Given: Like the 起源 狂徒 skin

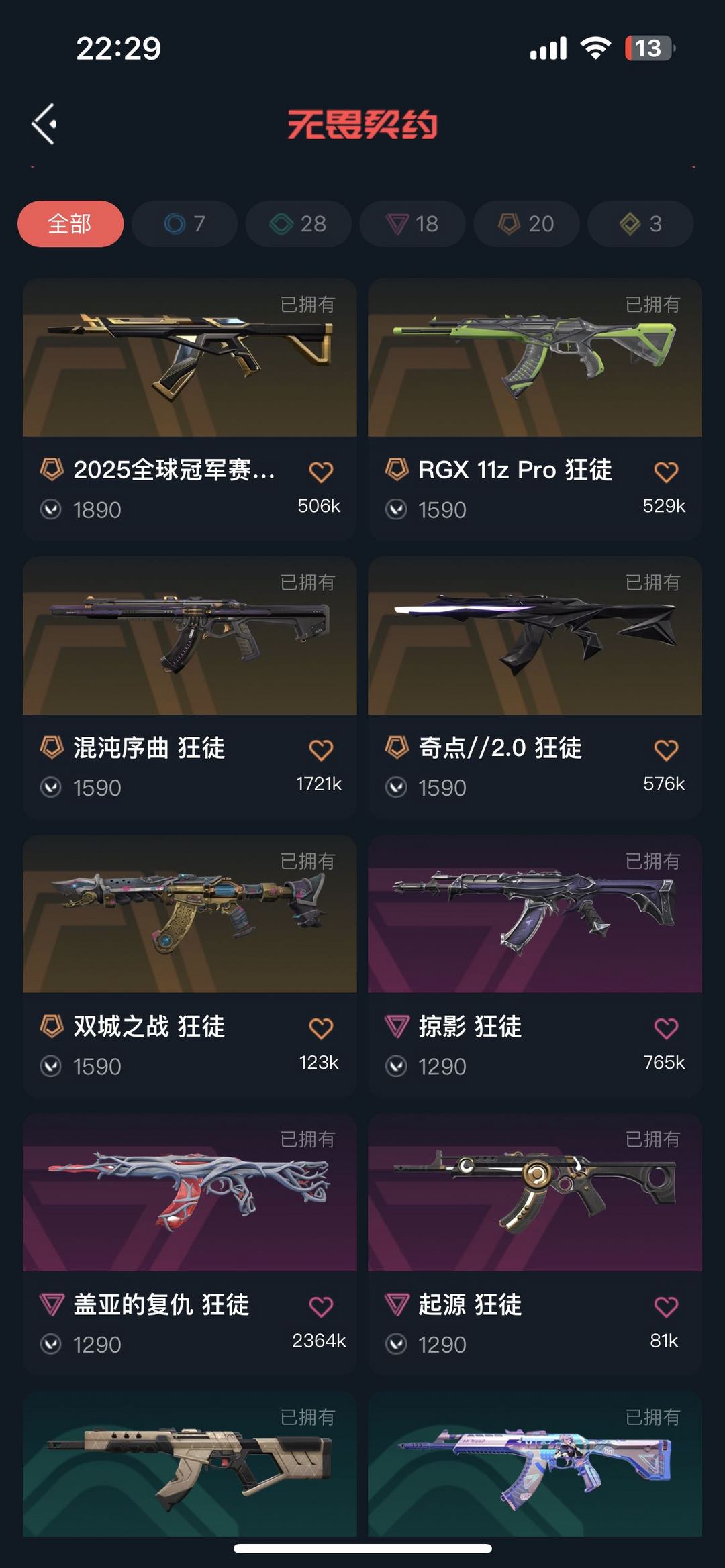Looking at the screenshot, I should (x=666, y=1307).
